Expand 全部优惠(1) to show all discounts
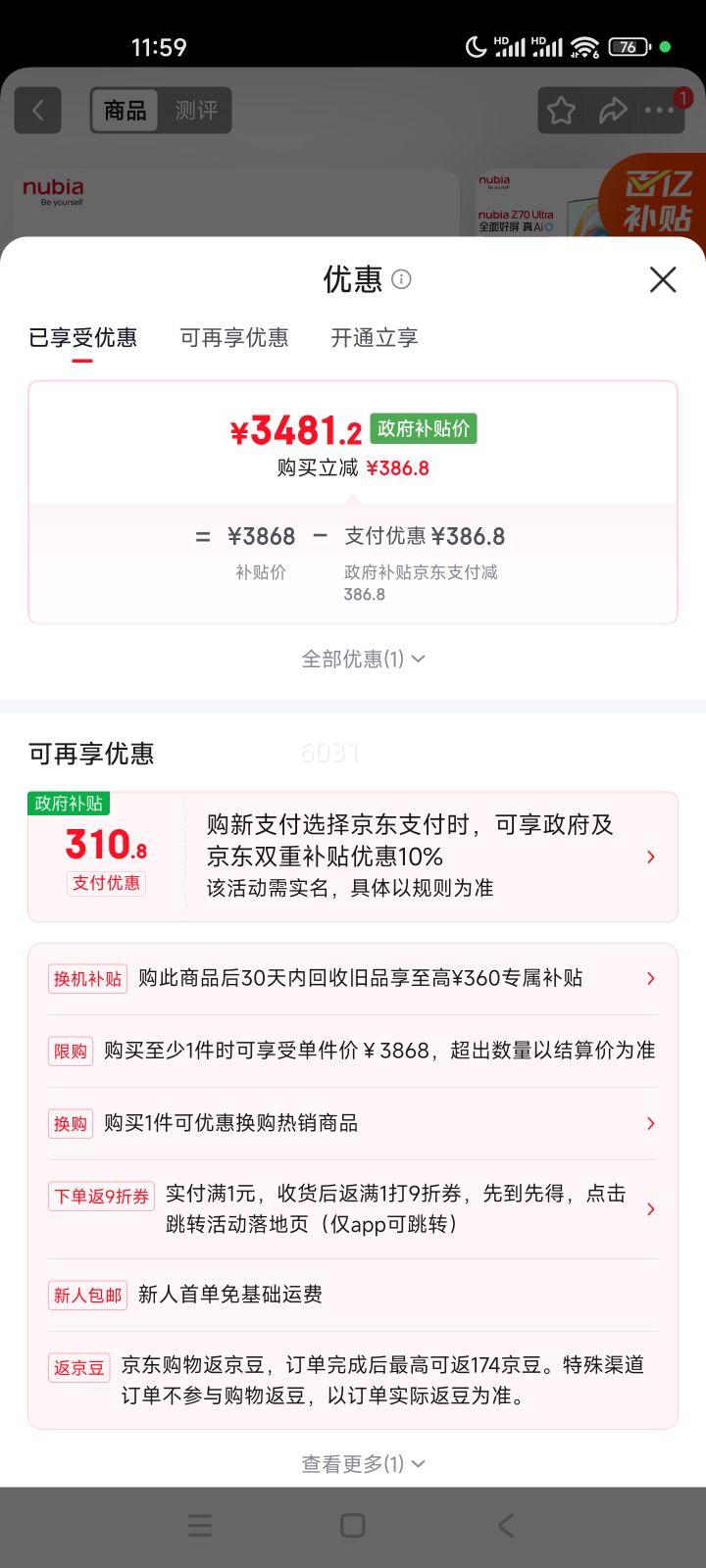706x1568 pixels. 363,659
